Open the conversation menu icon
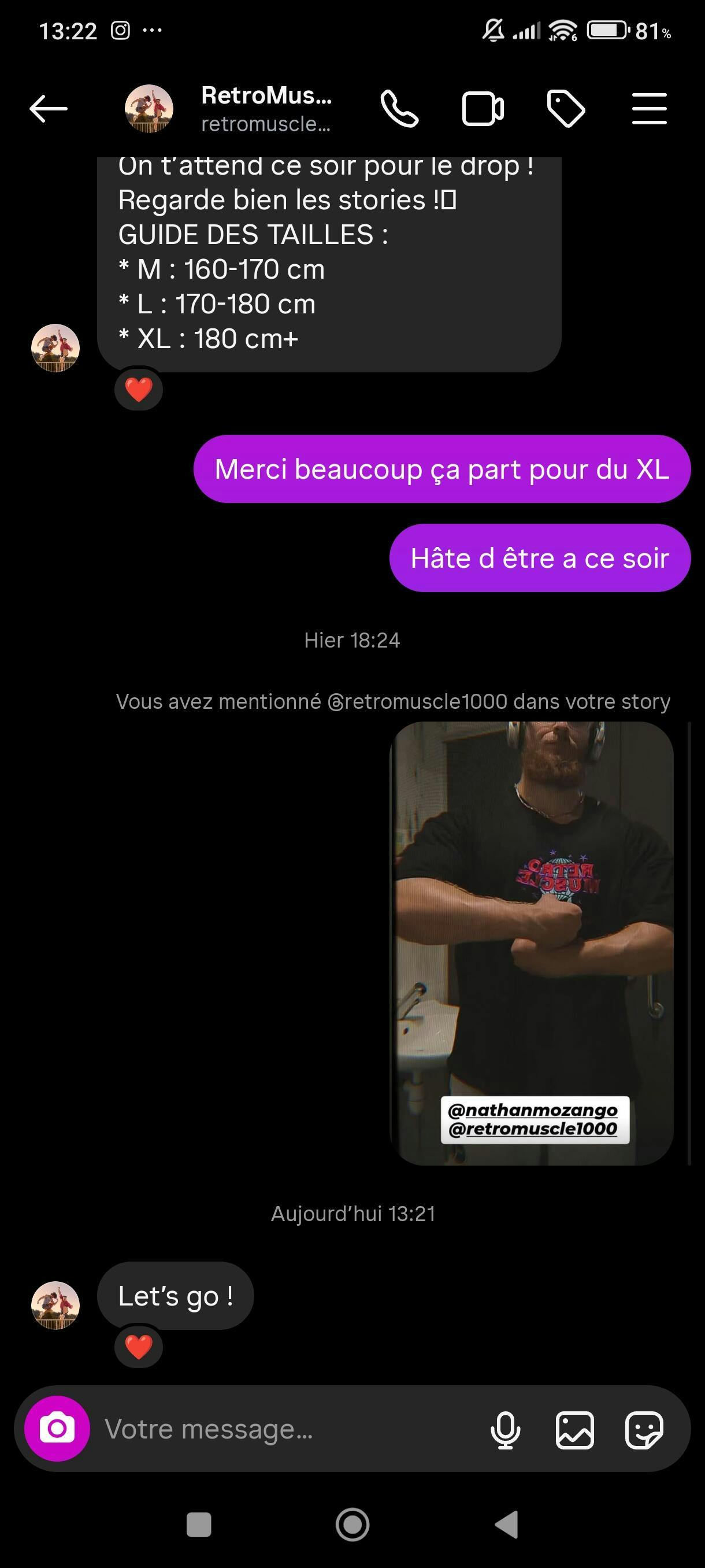The image size is (705, 1568). (649, 109)
